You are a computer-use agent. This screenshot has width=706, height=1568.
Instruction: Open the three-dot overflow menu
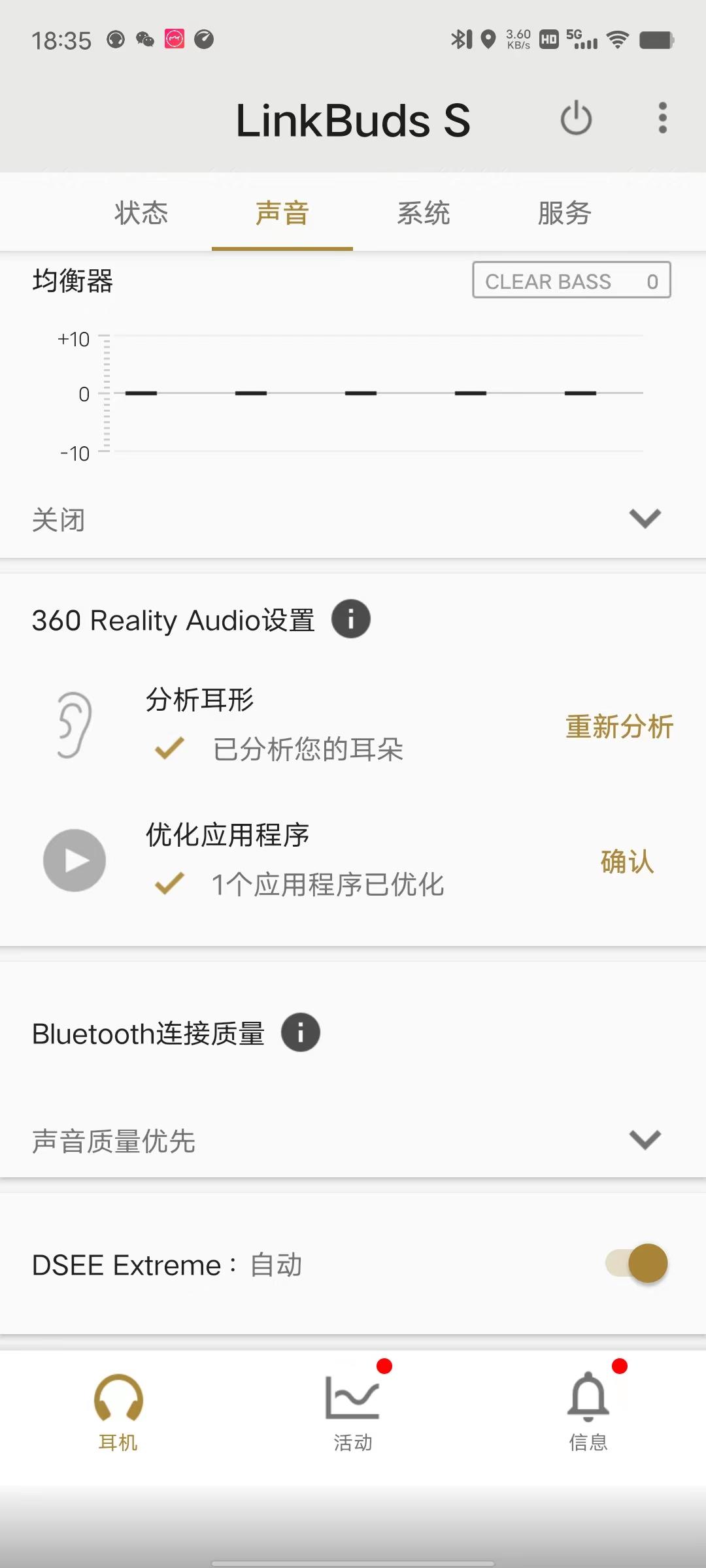[x=663, y=119]
